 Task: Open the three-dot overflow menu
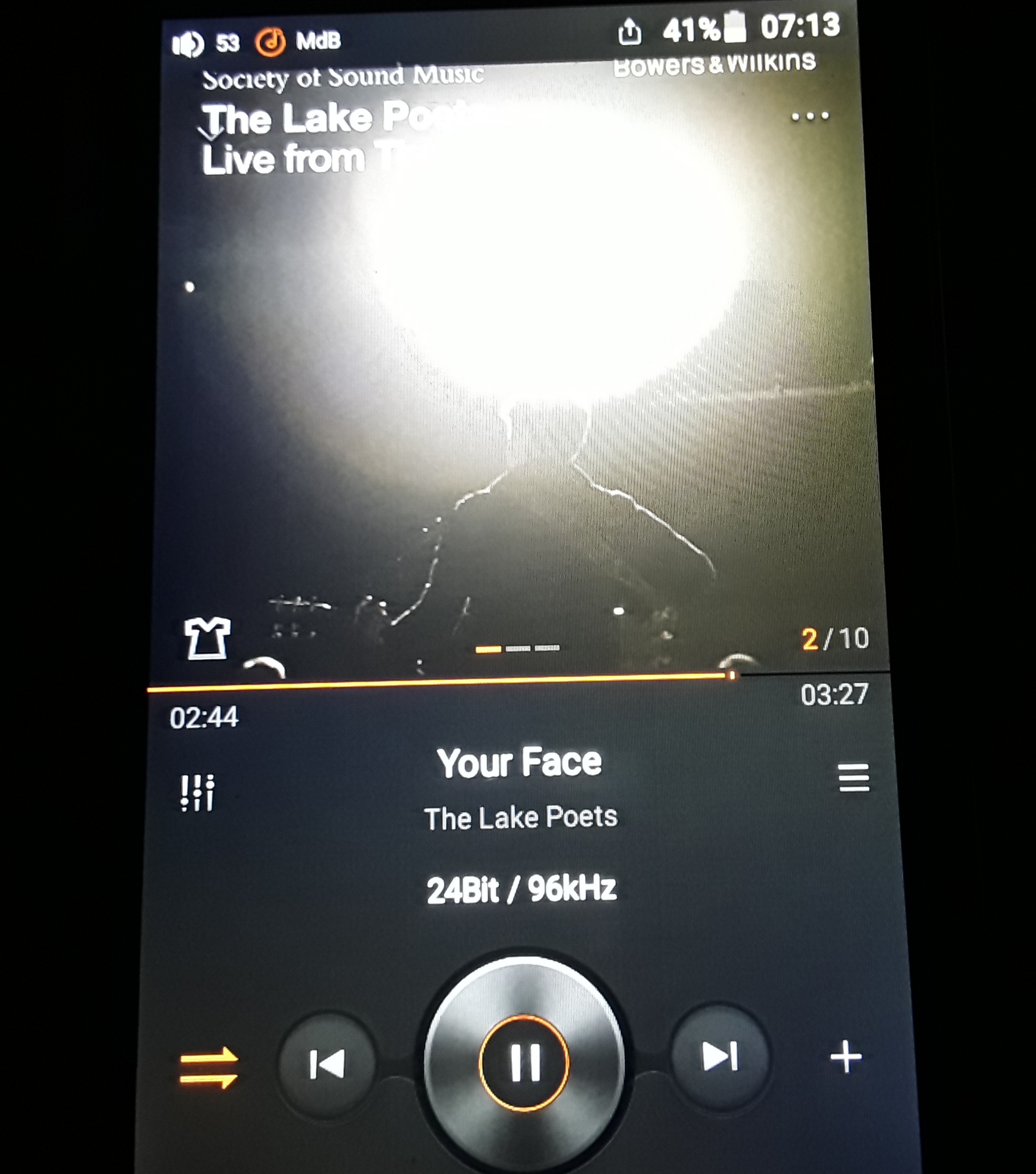click(x=809, y=116)
